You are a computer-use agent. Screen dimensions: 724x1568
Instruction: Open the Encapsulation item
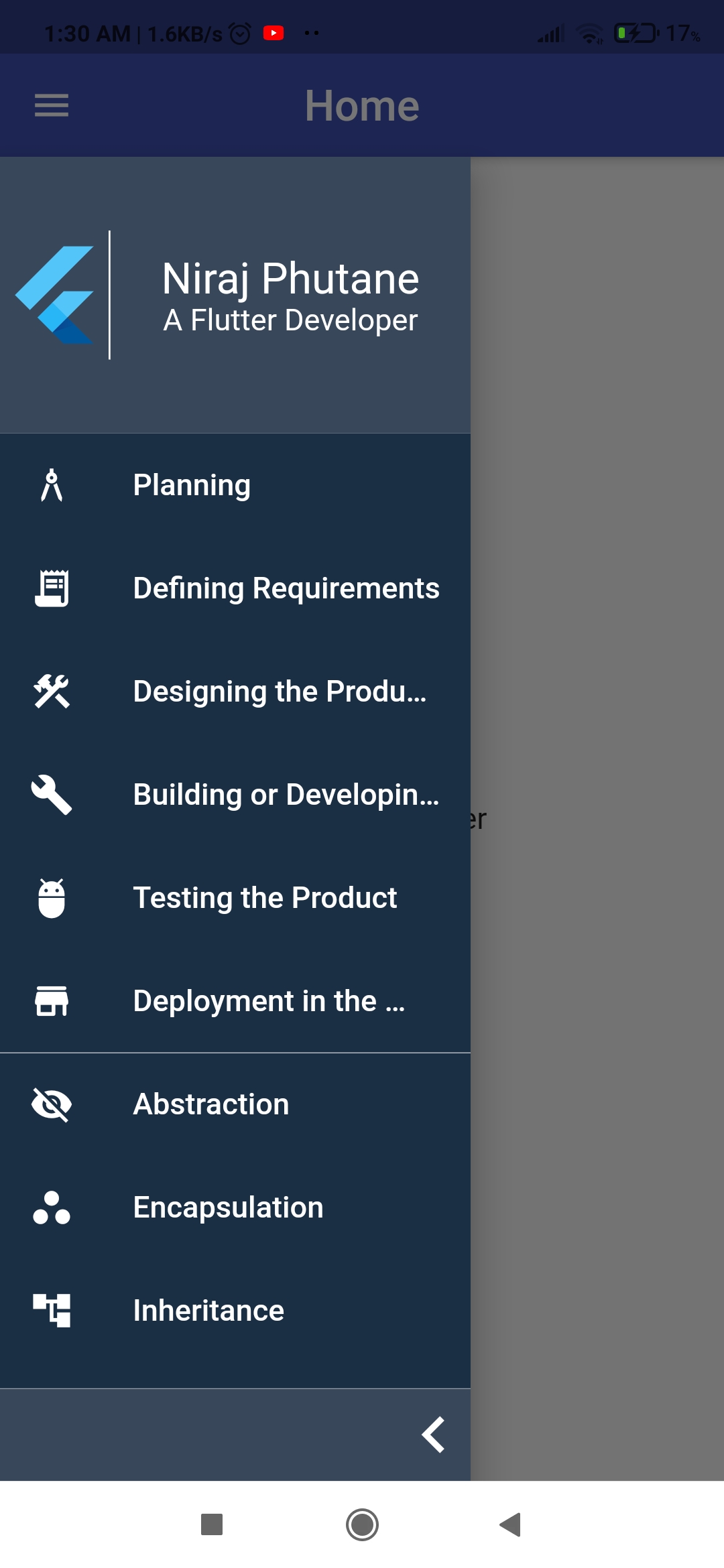pos(227,1207)
